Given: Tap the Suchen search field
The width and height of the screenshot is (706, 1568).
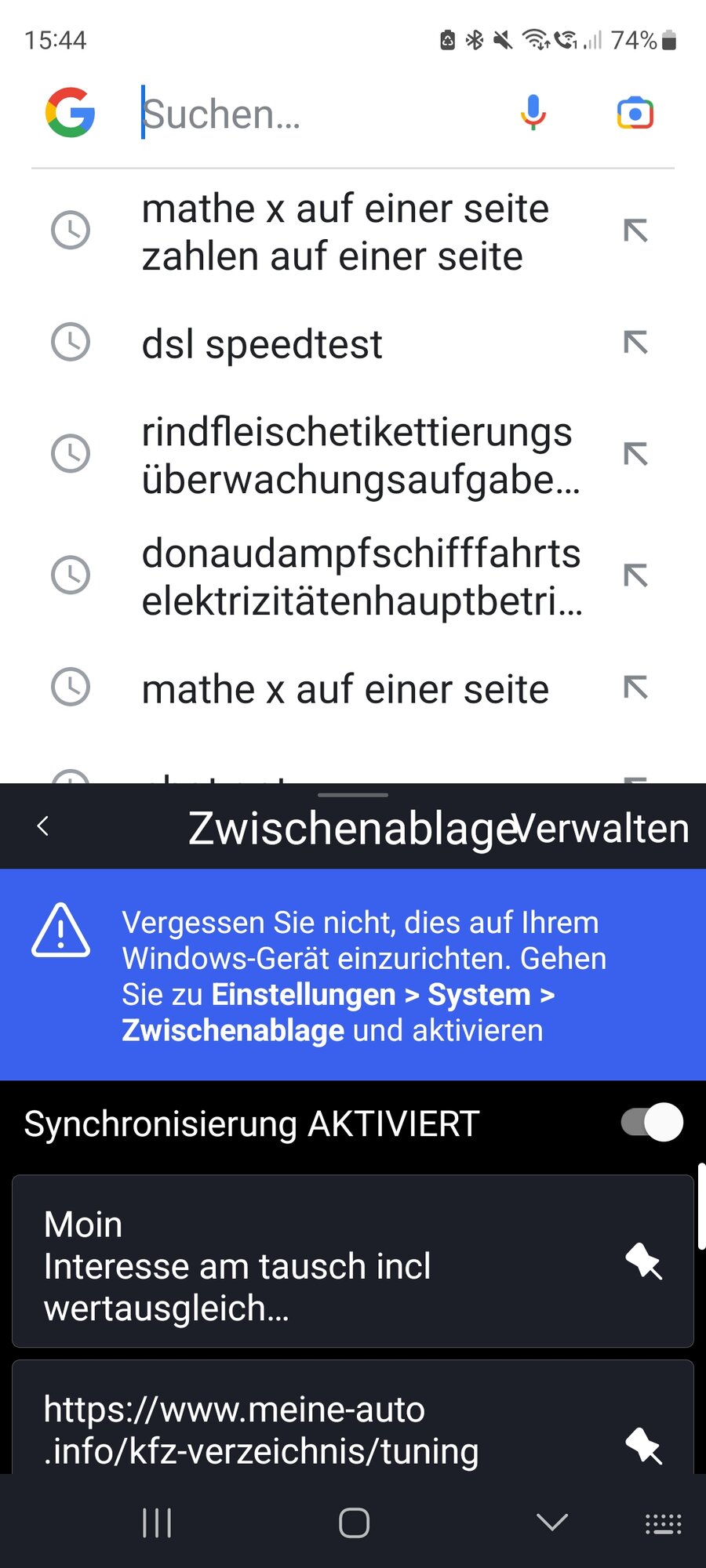Looking at the screenshot, I should [x=314, y=114].
